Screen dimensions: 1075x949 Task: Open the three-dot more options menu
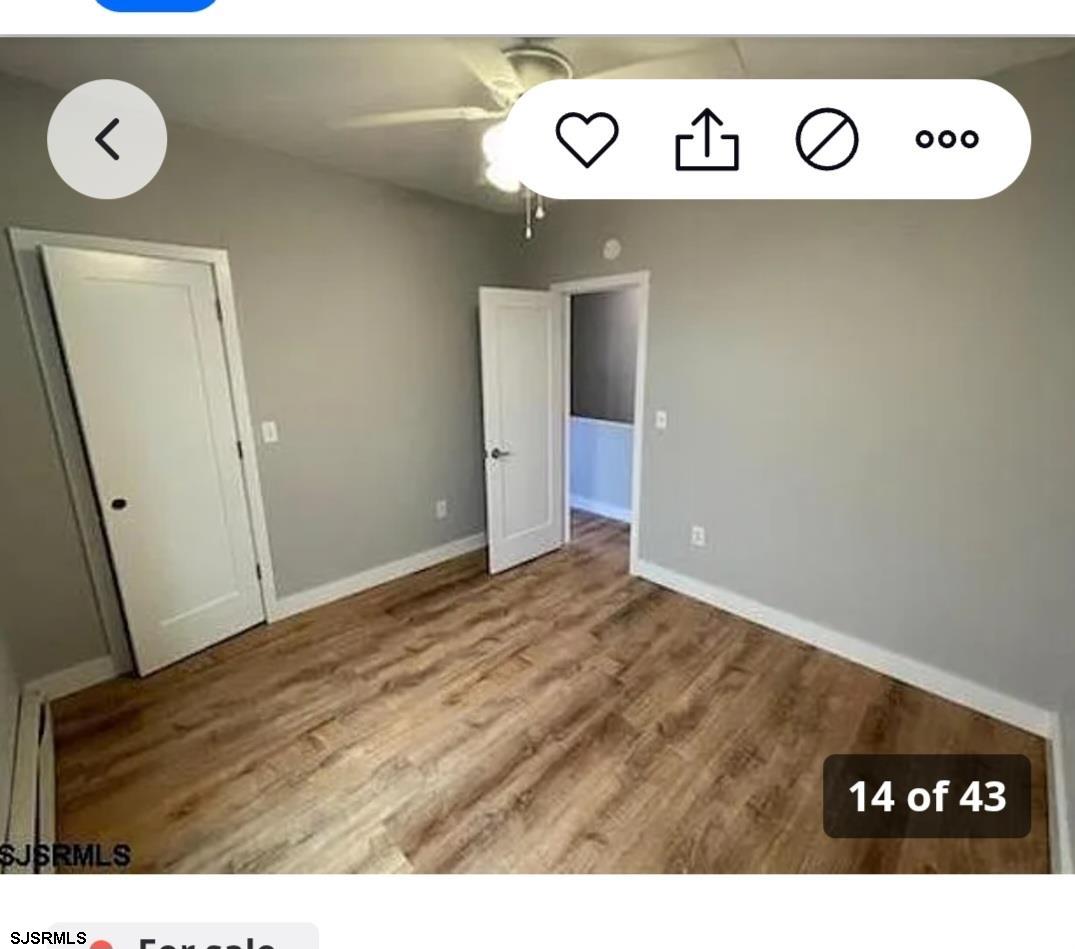(x=947, y=139)
